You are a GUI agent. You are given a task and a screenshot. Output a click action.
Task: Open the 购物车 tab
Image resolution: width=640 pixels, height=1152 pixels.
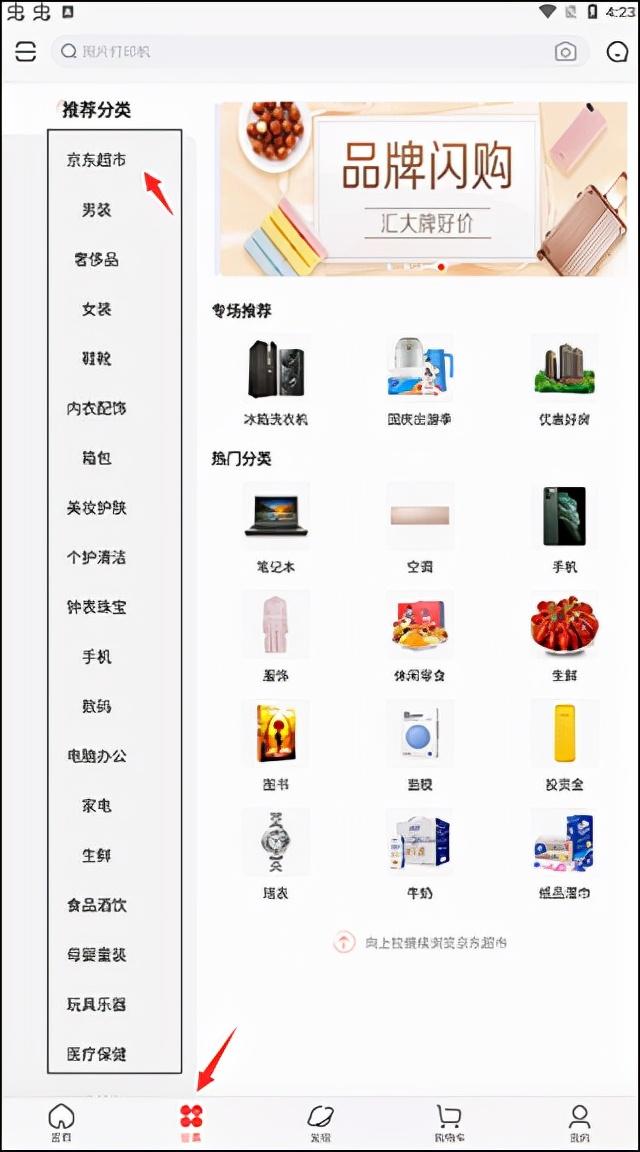[449, 1122]
